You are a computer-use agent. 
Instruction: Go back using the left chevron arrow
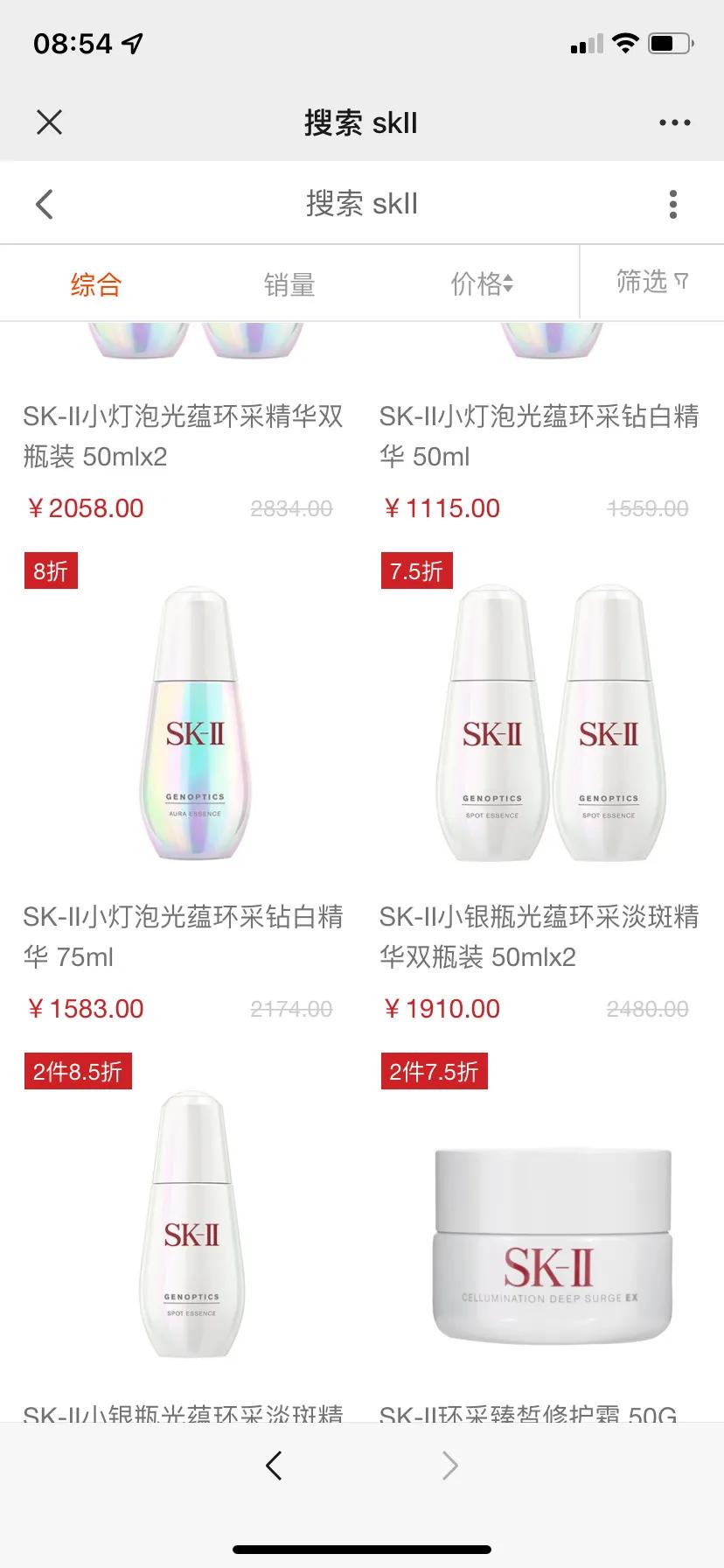pos(44,202)
